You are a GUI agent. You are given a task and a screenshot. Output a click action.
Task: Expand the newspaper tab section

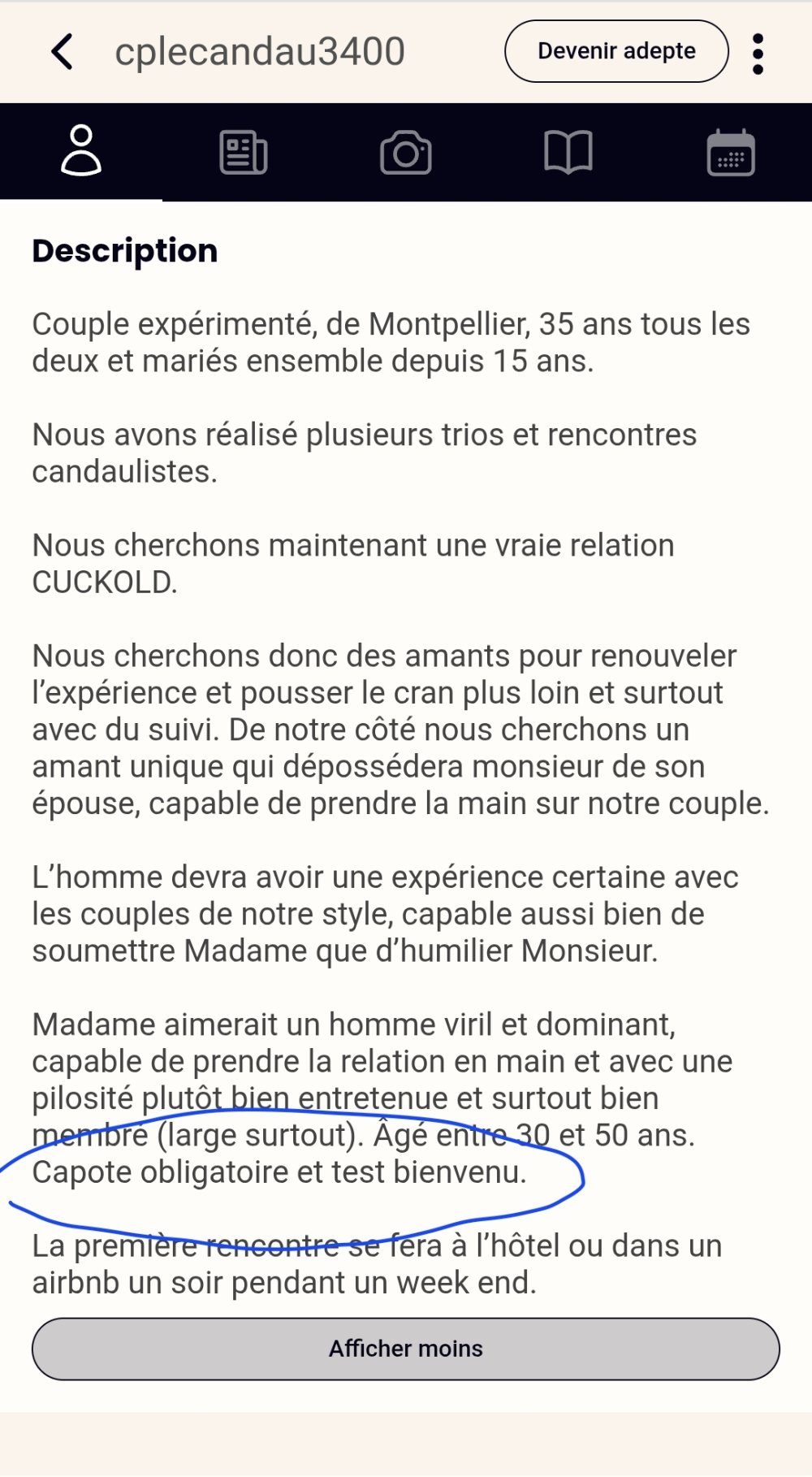coord(244,151)
